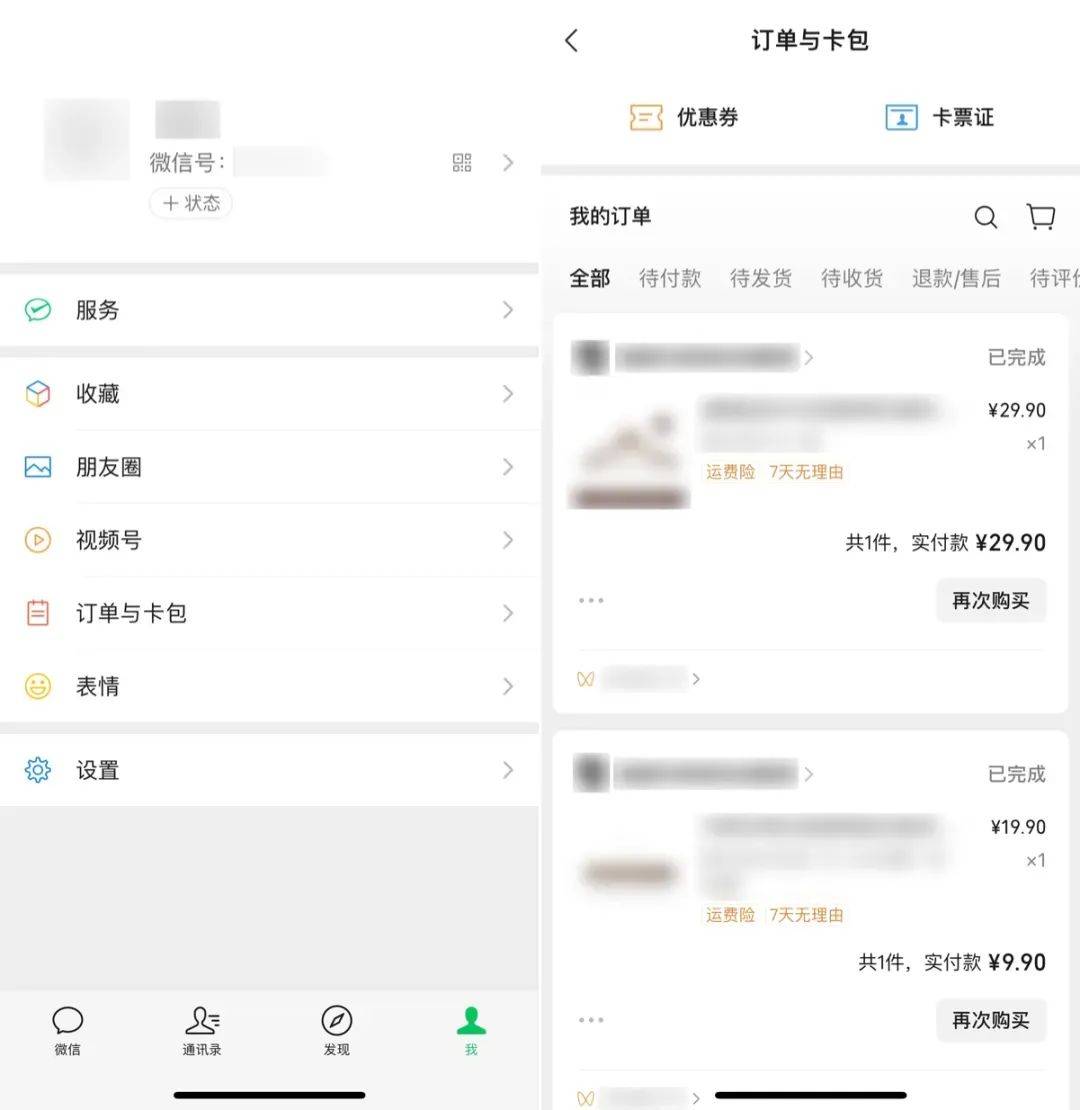The height and width of the screenshot is (1110, 1080).
Task: Search my orders with magnifier icon
Action: click(x=986, y=217)
